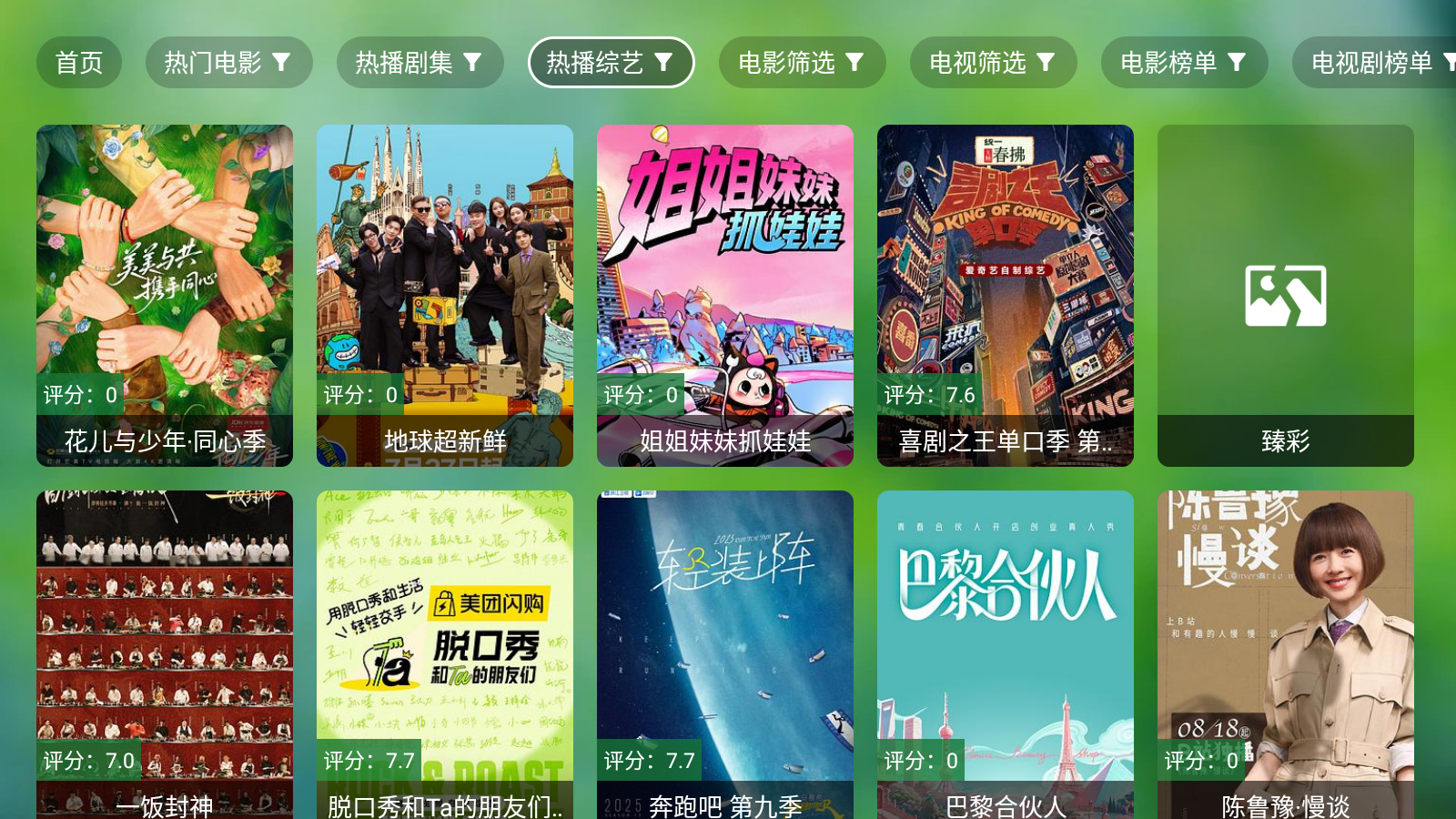Open the 一饭封神 show
Screen dimensions: 1456x819
[x=165, y=655]
